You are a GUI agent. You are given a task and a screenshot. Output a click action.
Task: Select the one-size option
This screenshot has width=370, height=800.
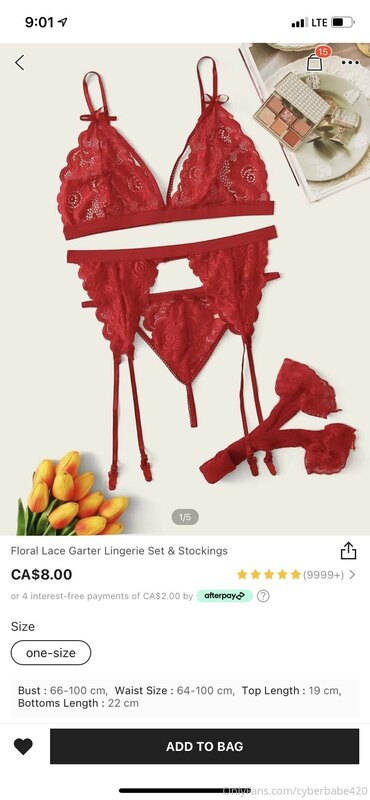(51, 653)
